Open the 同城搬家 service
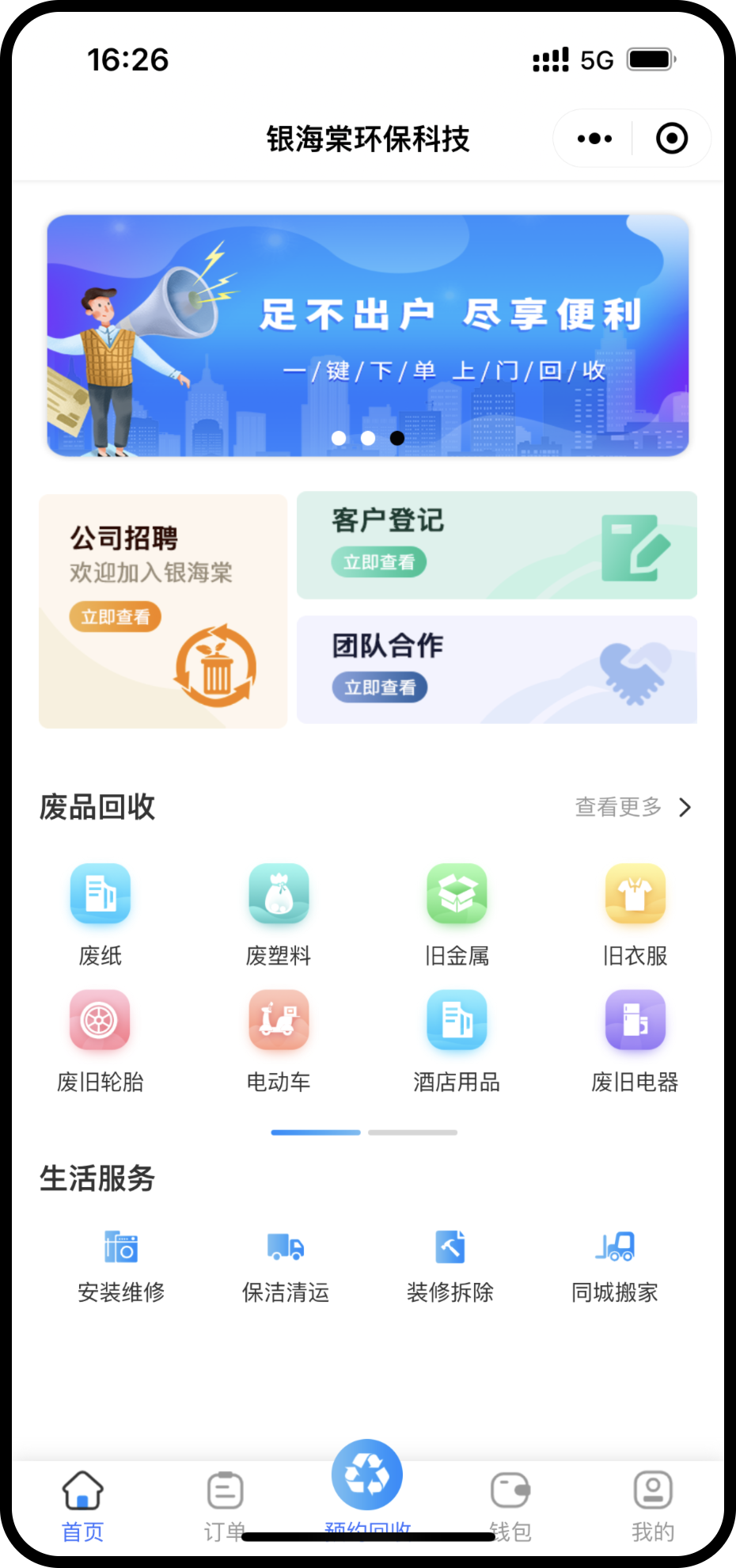The image size is (736, 1568). coord(615,1265)
